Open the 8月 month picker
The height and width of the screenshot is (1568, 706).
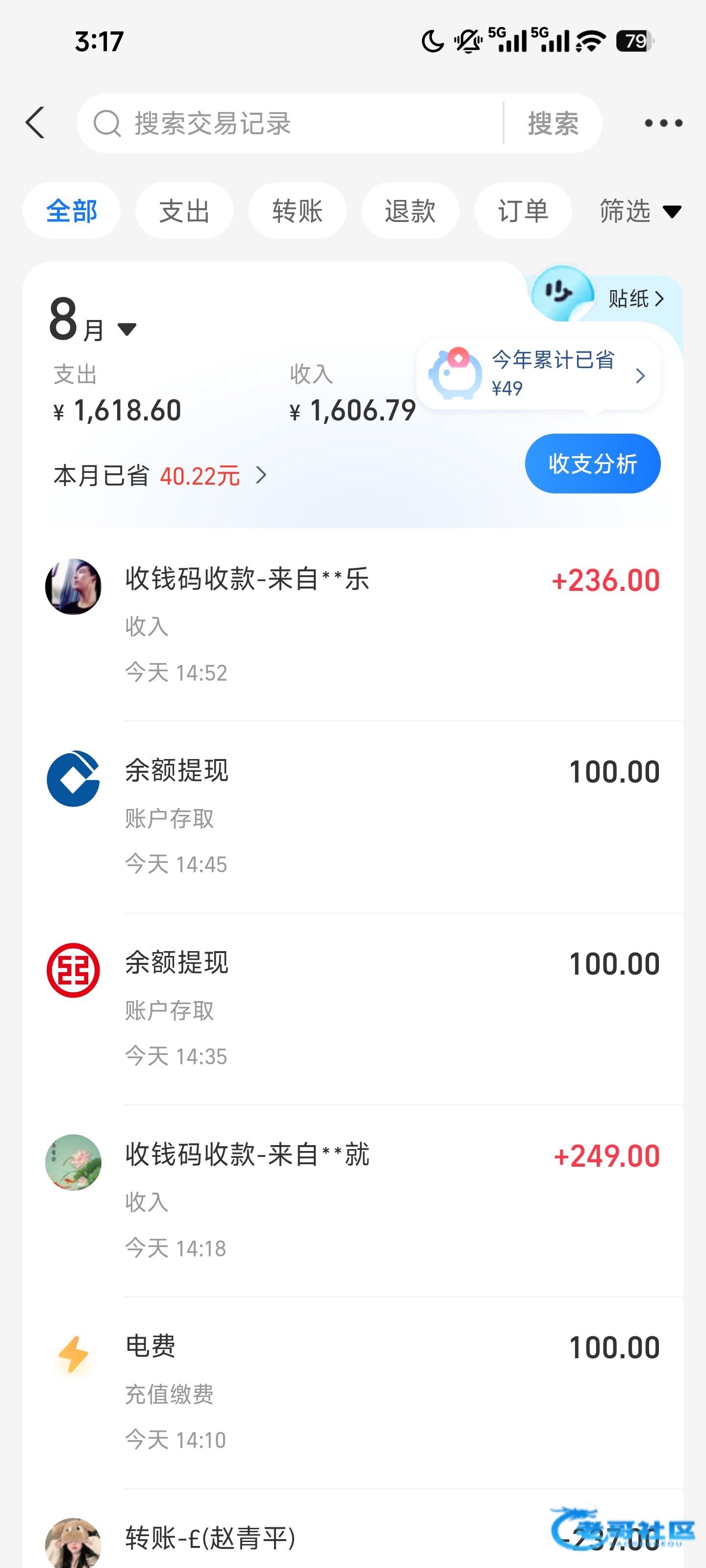tap(93, 320)
